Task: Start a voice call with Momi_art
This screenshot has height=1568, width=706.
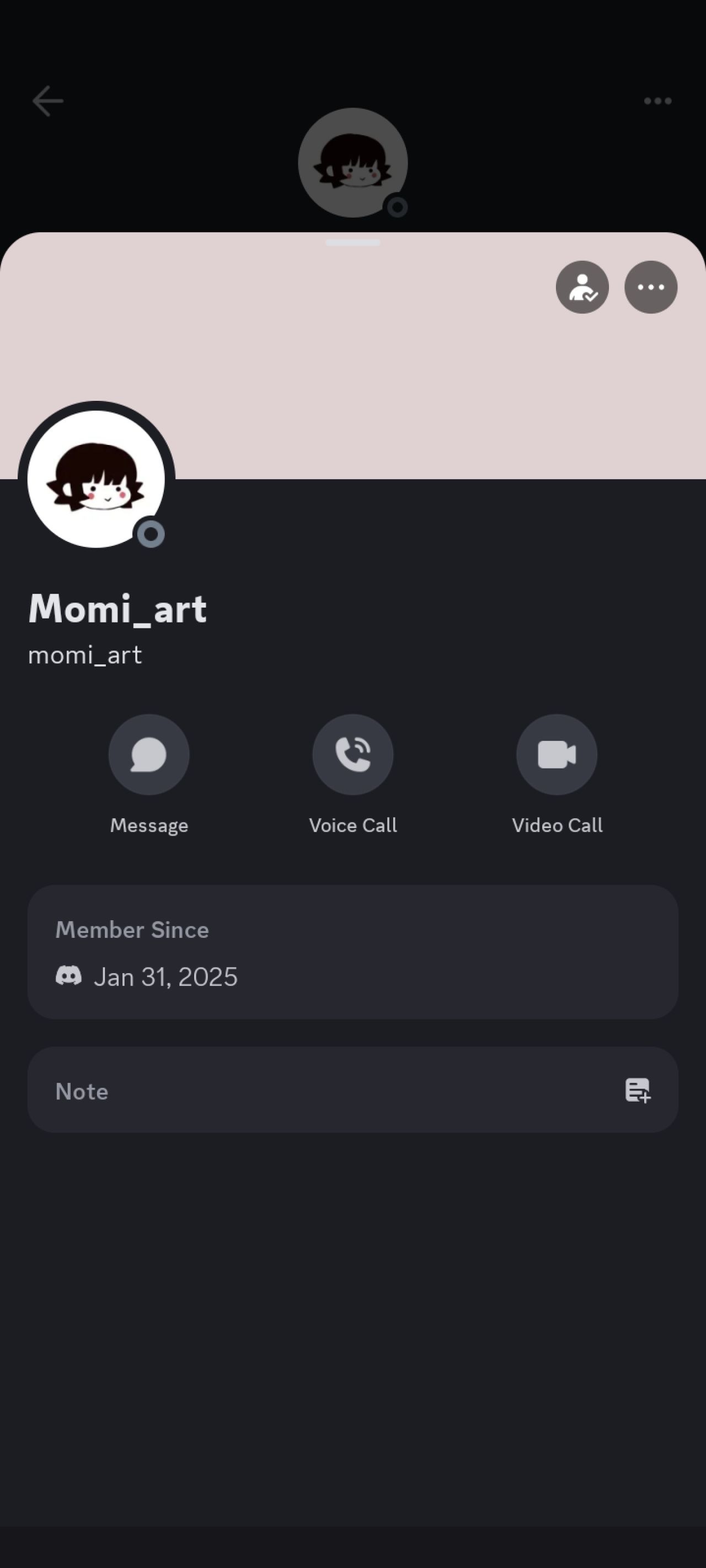Action: 352,754
